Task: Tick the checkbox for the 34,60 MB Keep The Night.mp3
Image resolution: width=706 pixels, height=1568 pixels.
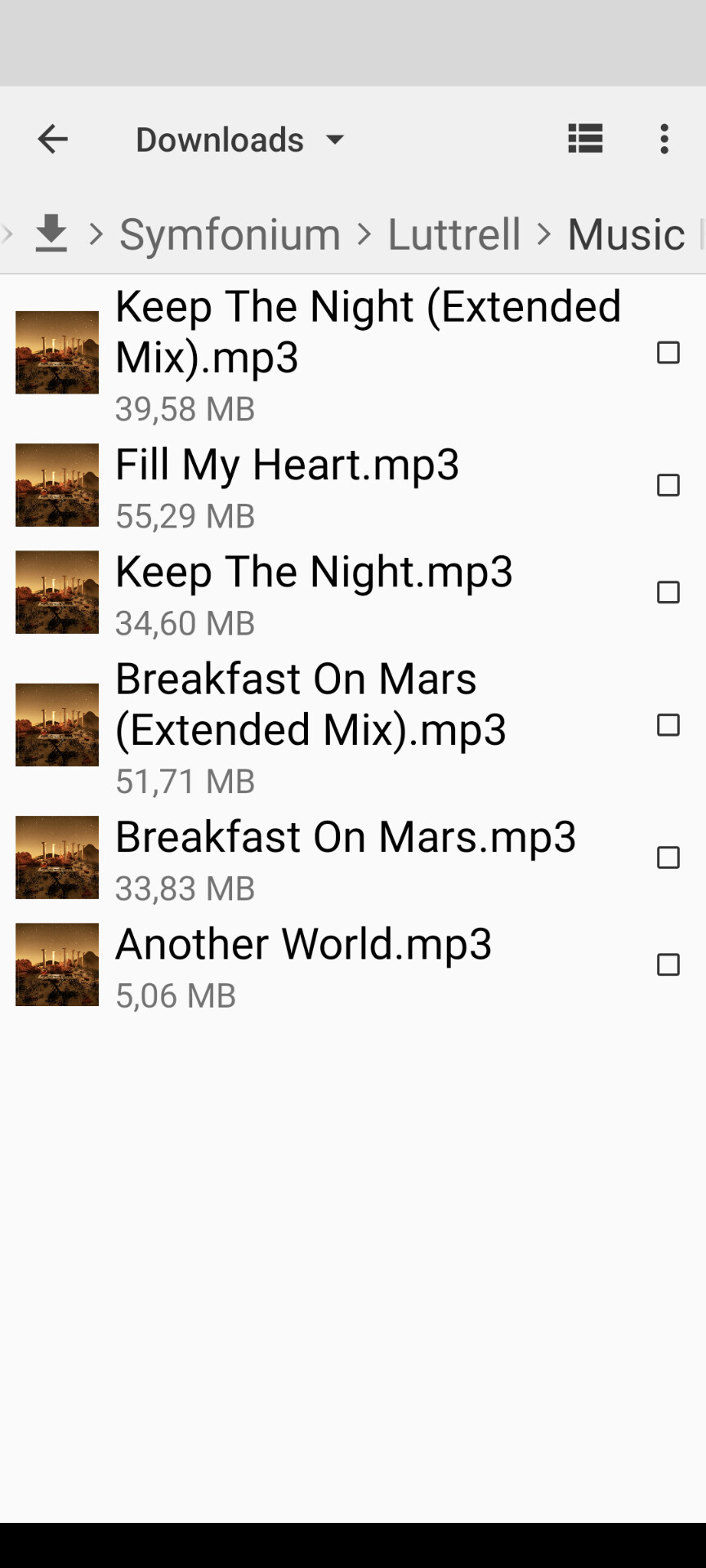Action: click(668, 592)
